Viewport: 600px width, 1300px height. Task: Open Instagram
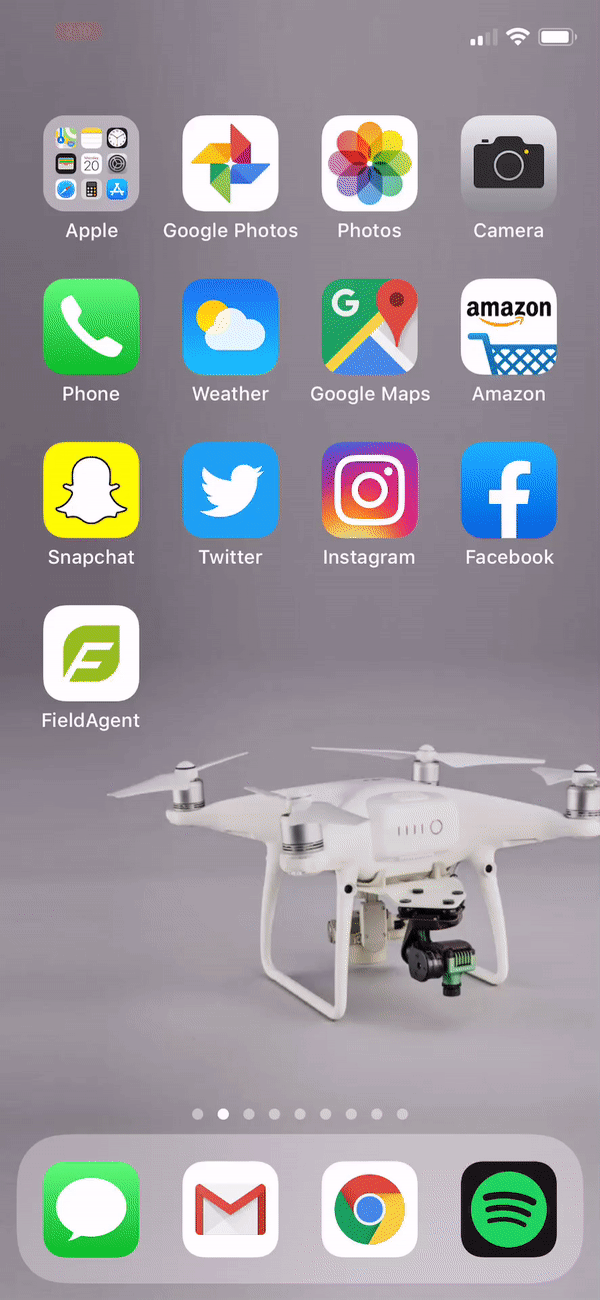coord(369,490)
